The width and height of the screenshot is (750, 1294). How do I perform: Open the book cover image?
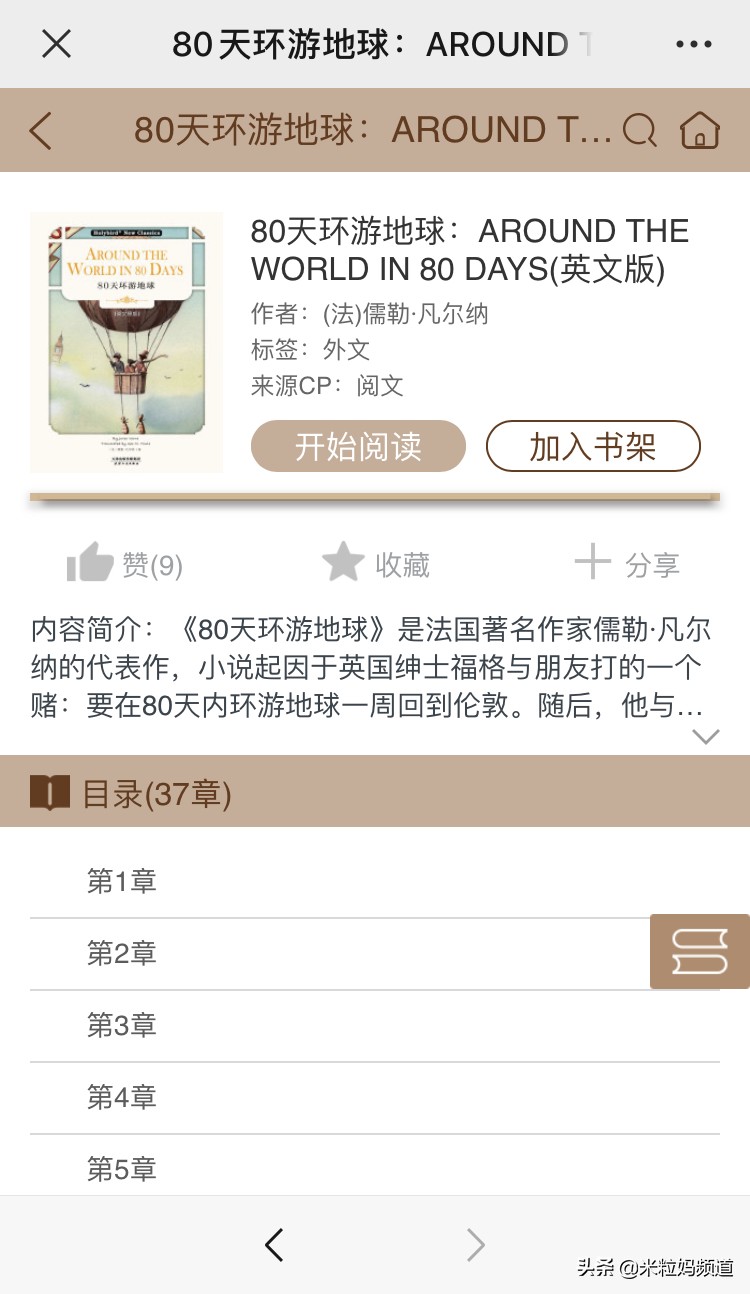point(127,342)
